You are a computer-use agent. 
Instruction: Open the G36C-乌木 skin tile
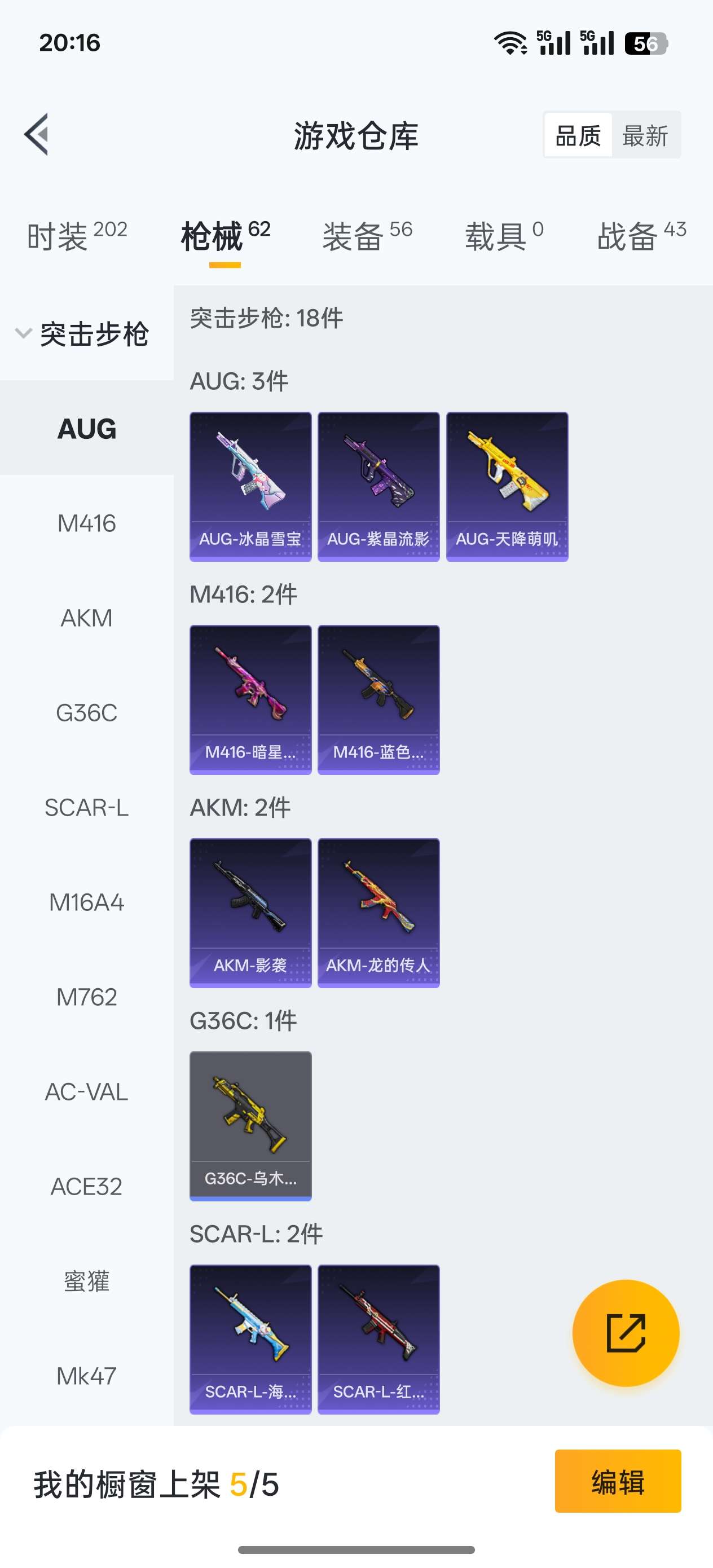250,1125
